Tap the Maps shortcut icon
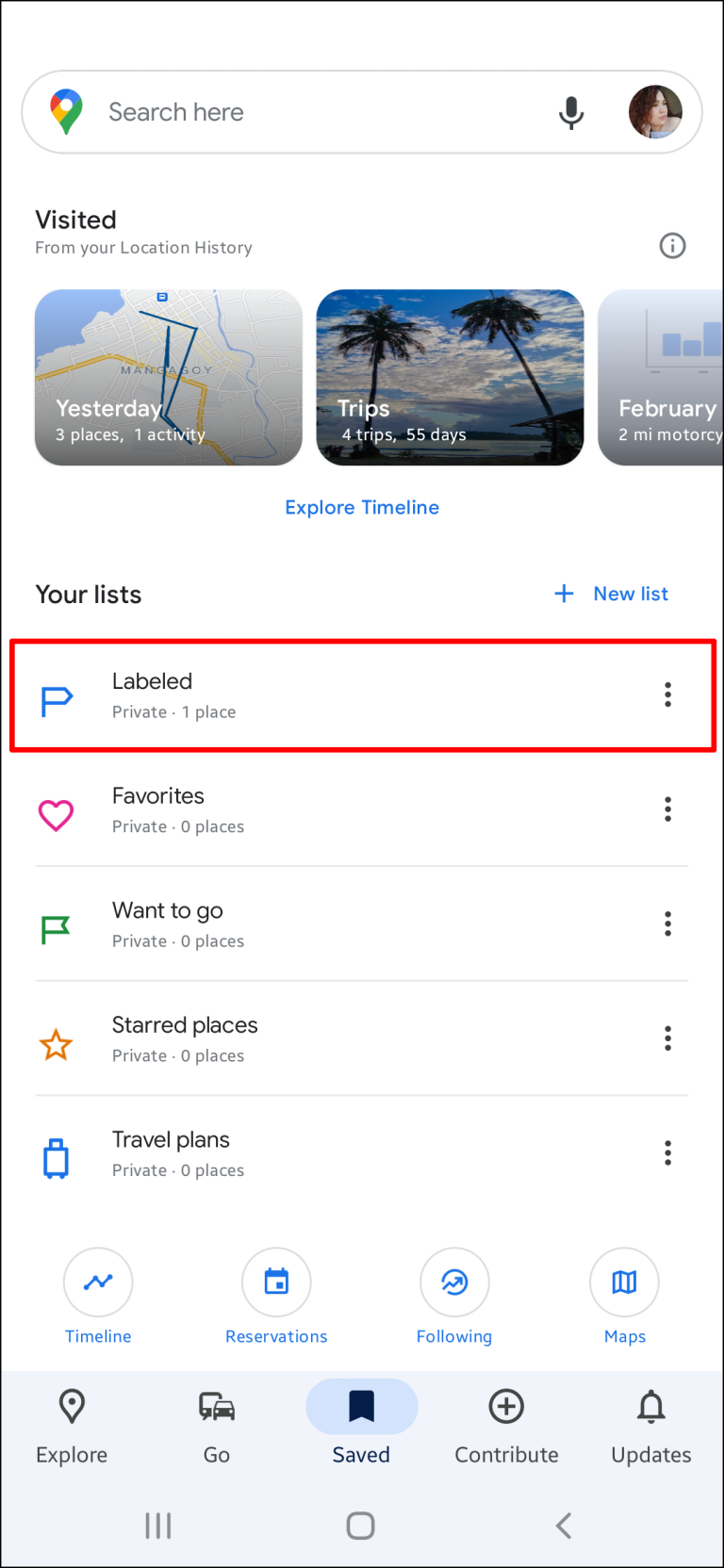The width and height of the screenshot is (724, 1568). [624, 1282]
